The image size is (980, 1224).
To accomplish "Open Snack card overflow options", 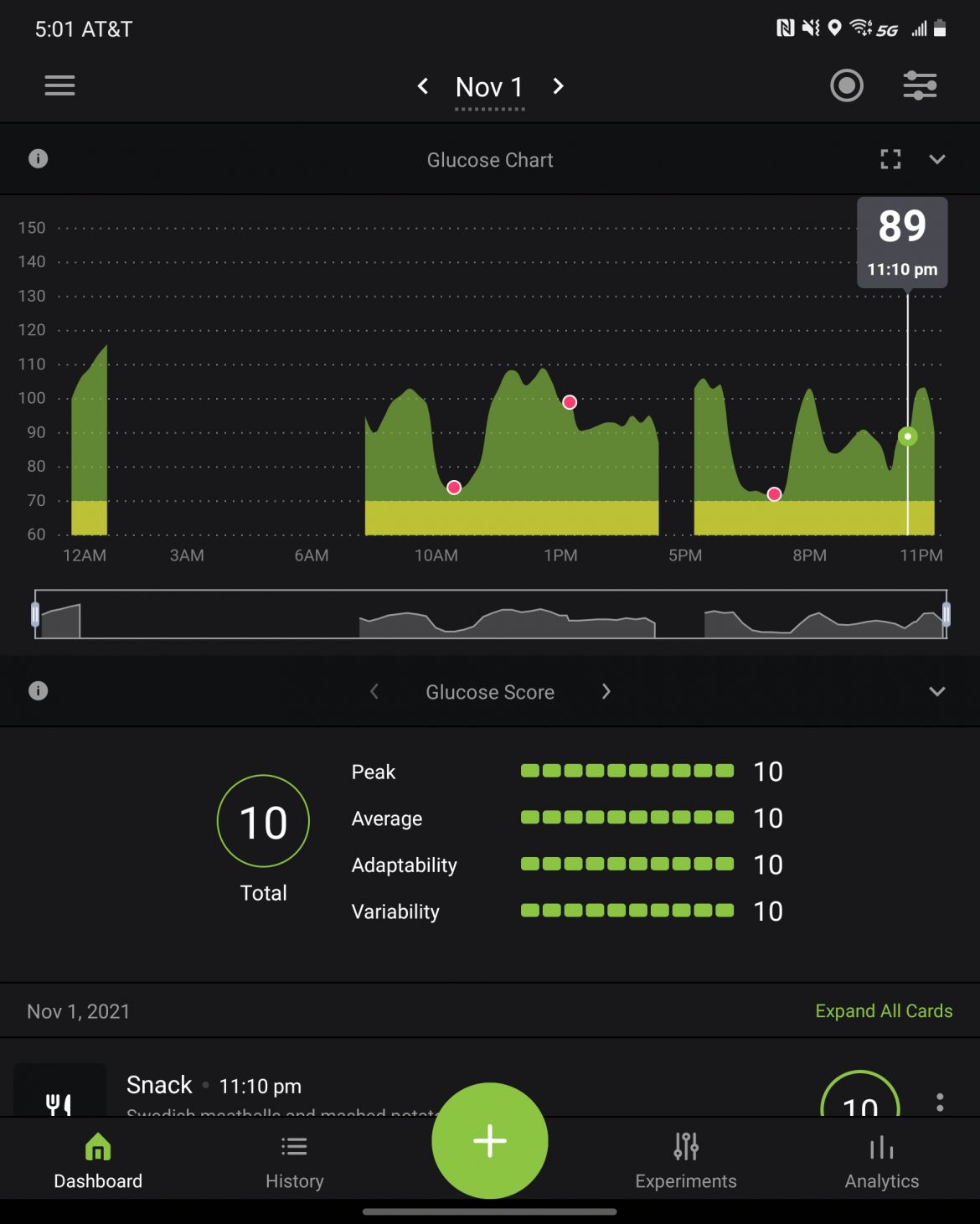I will 940,1102.
